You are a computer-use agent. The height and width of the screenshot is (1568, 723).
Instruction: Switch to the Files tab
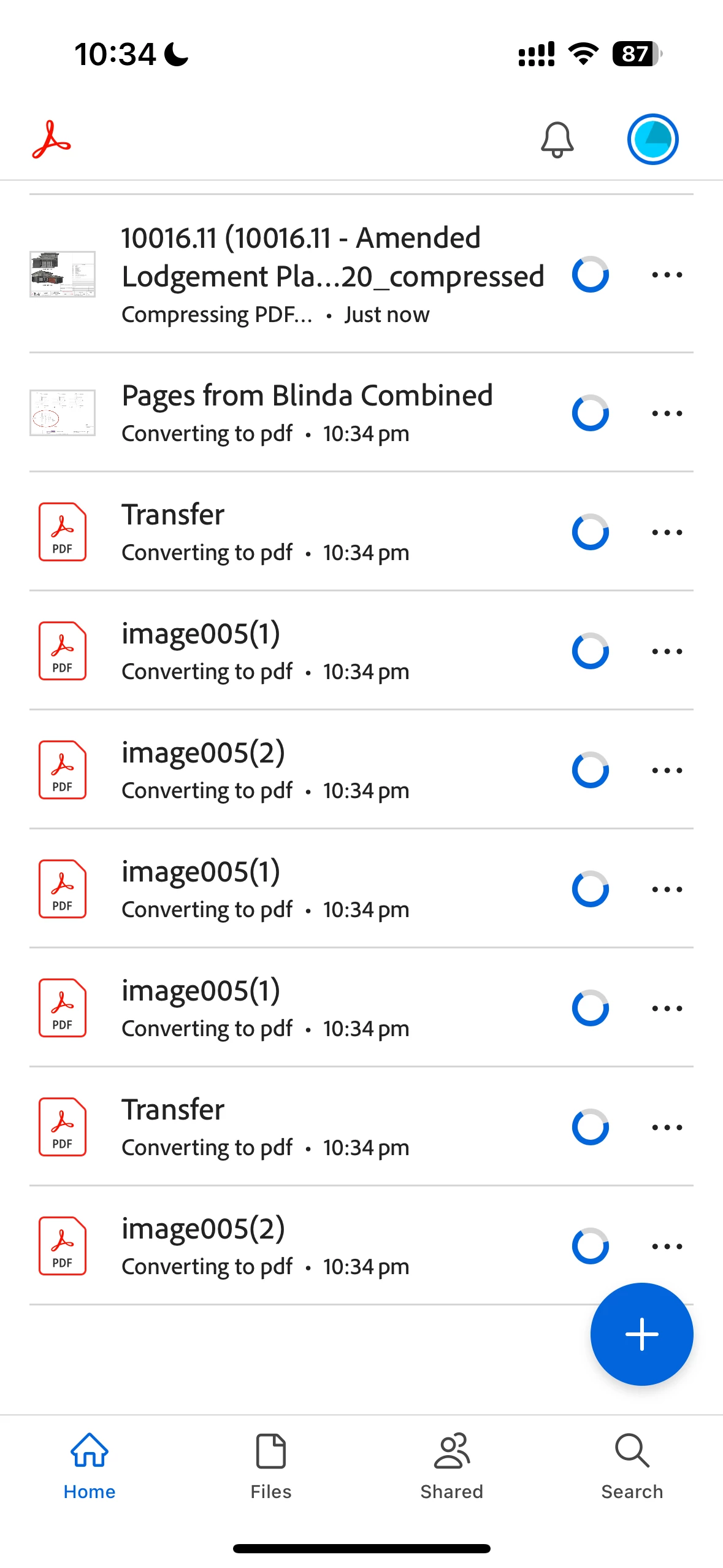[x=270, y=1466]
